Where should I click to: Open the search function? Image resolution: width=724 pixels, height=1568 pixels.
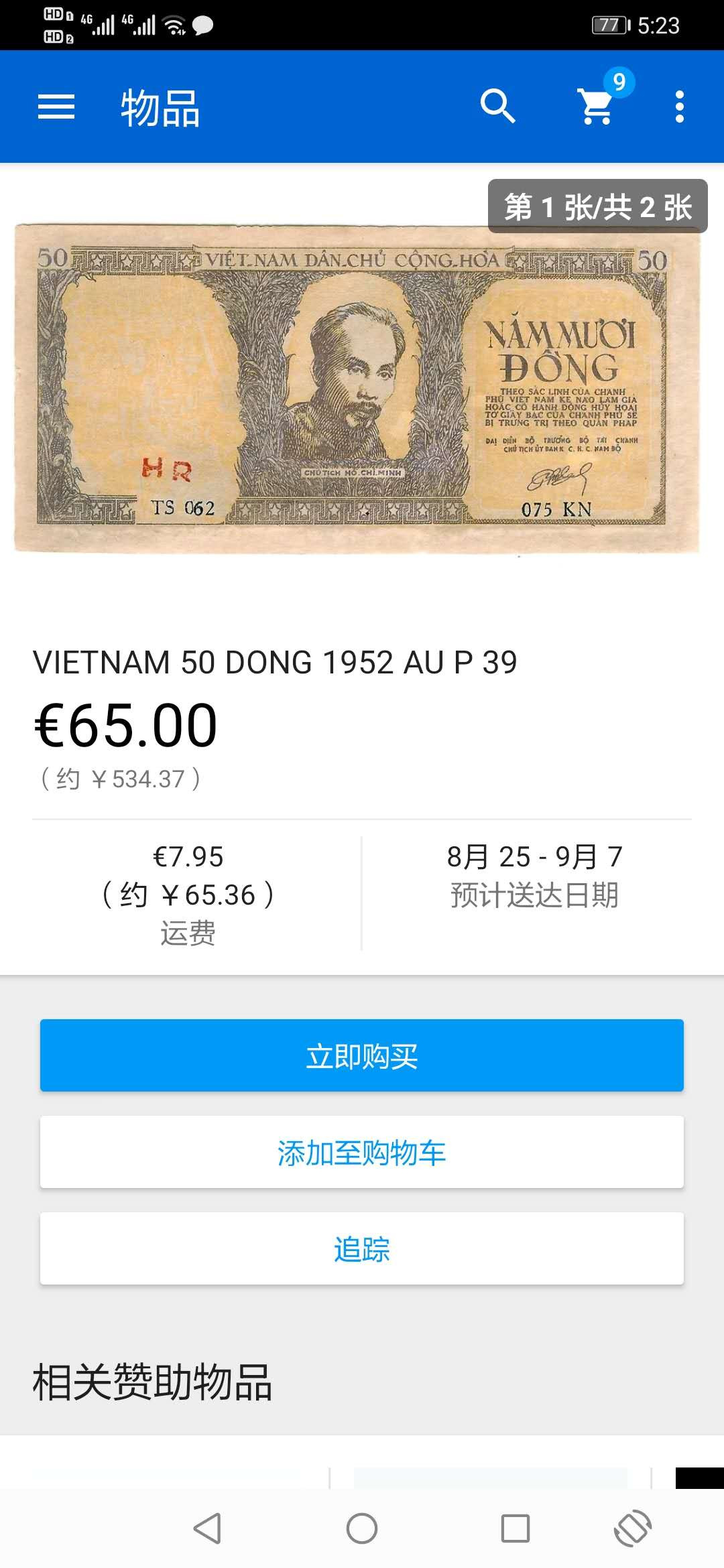coord(497,107)
